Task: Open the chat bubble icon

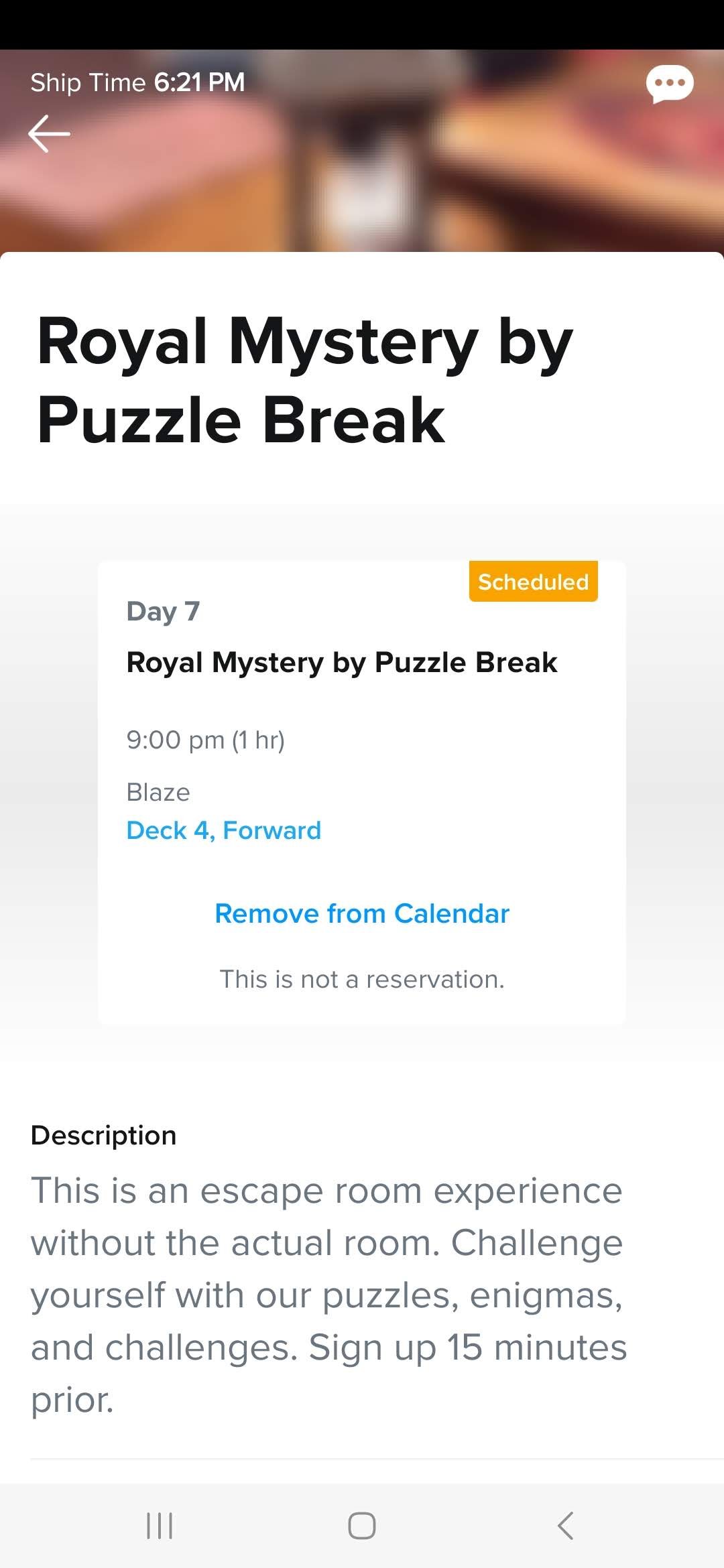Action: tap(669, 84)
